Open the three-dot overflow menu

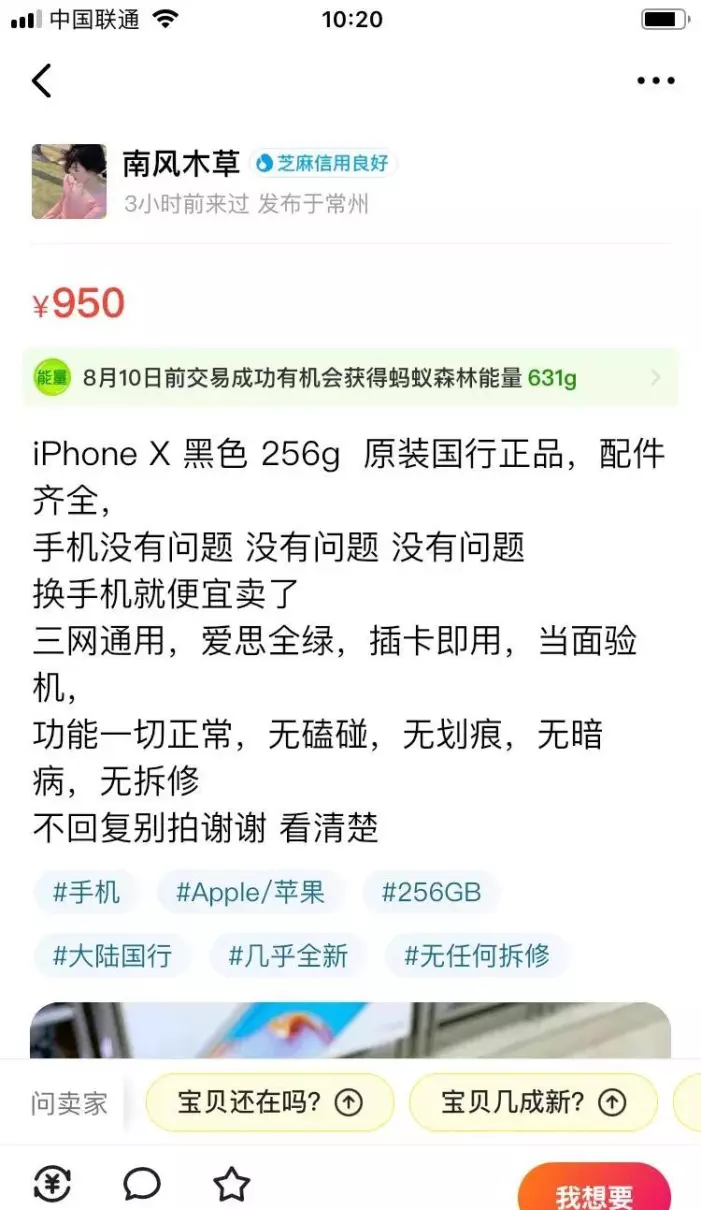click(x=656, y=81)
